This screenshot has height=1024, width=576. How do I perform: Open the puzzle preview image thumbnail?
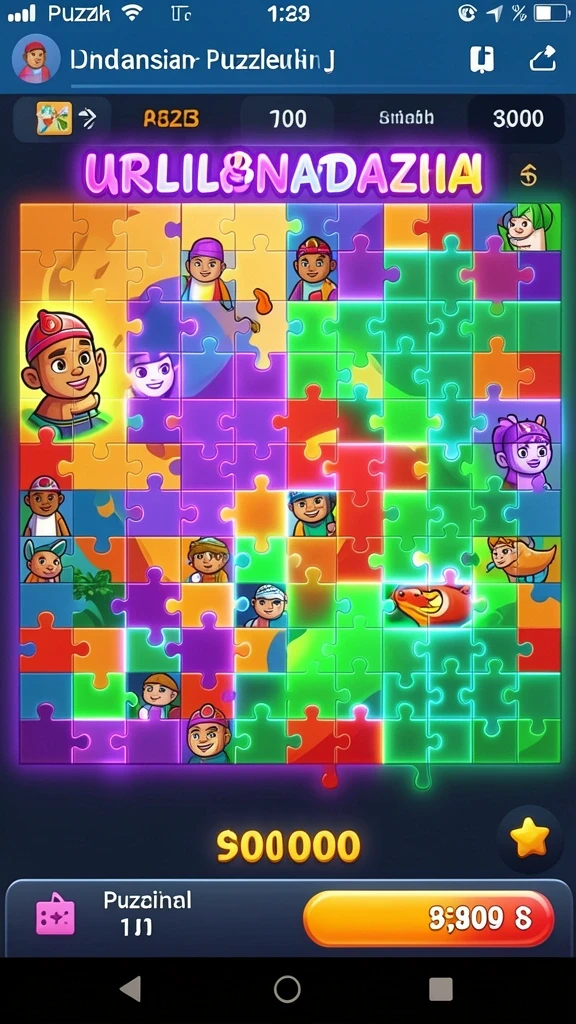coord(54,118)
